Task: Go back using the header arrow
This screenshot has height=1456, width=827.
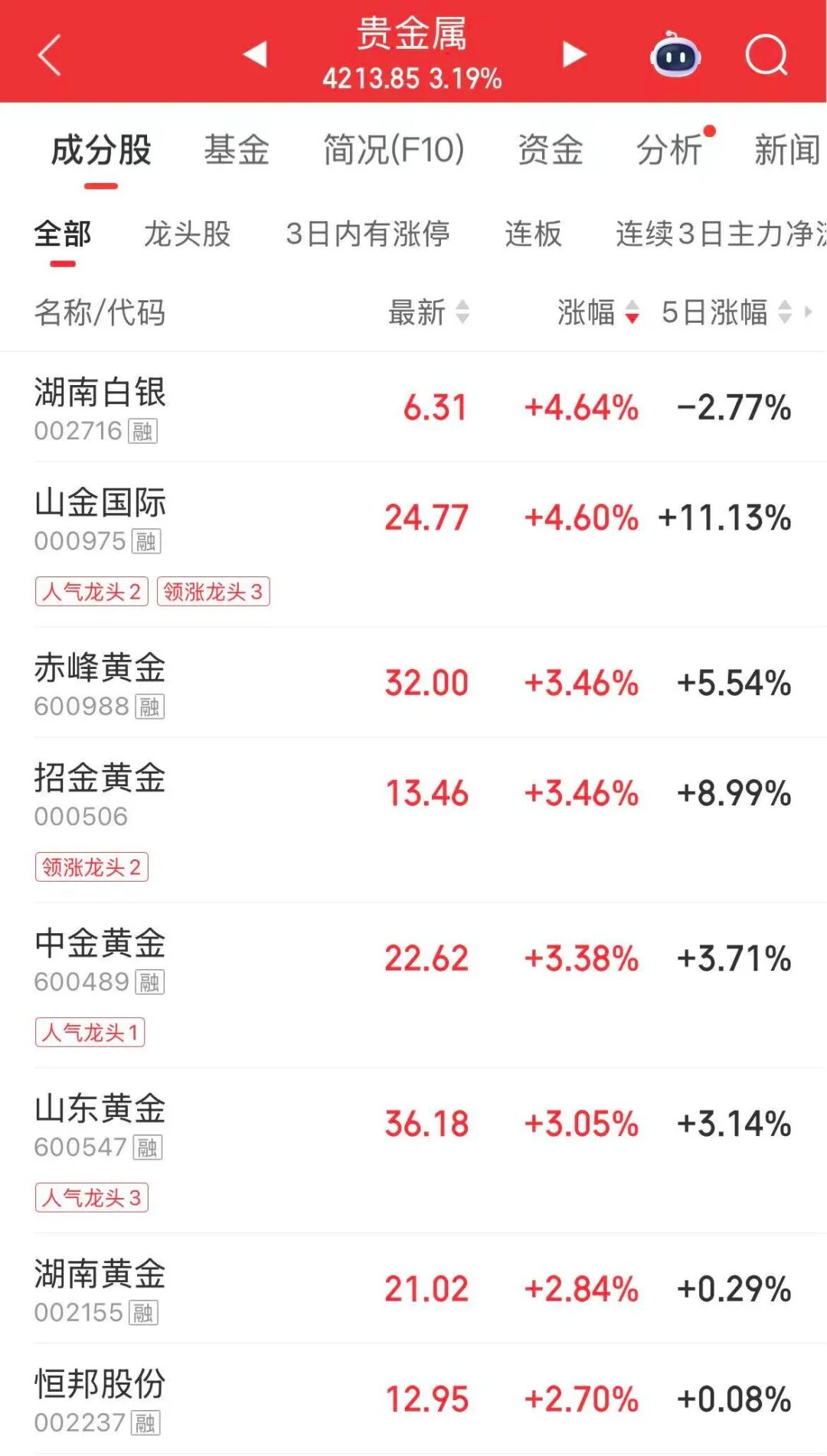Action: pos(49,55)
